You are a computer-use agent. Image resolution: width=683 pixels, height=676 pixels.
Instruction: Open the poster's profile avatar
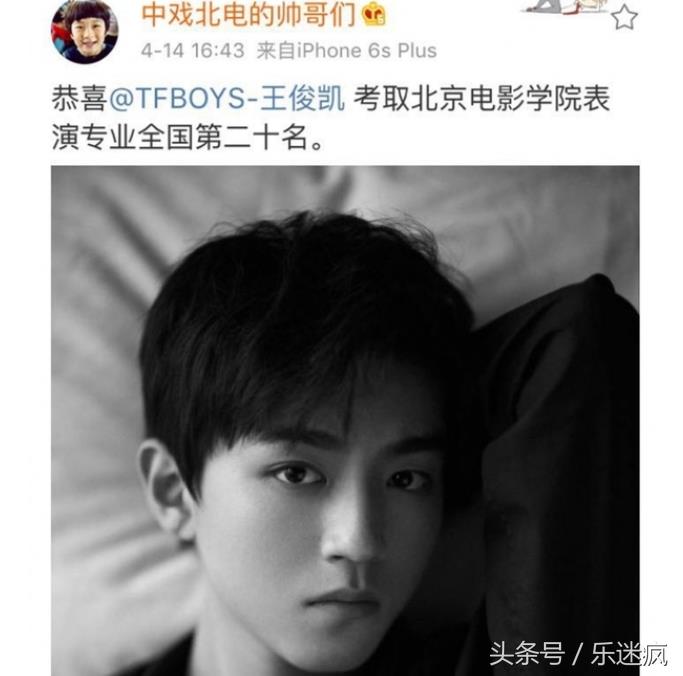click(84, 31)
